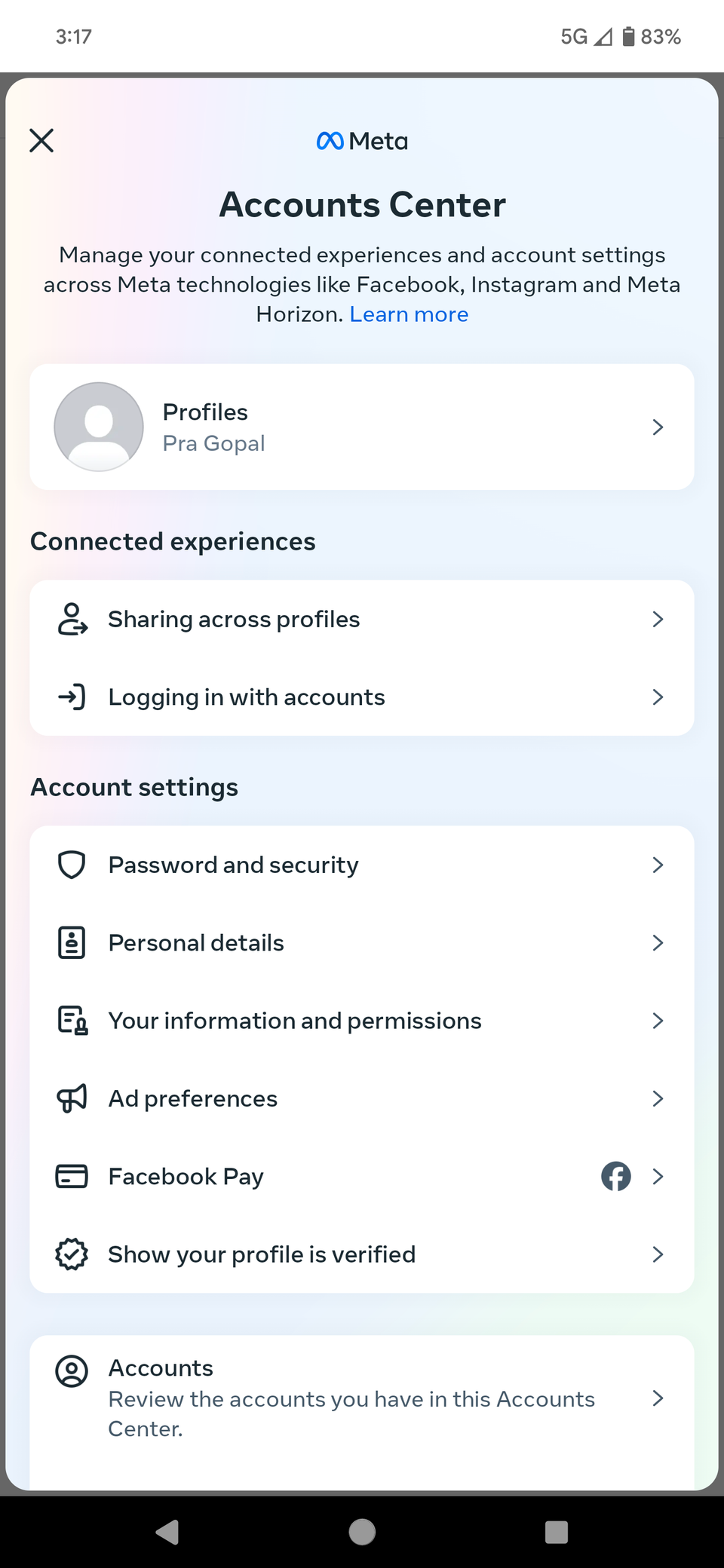Click the Personal details ID card icon
Image resolution: width=724 pixels, height=1568 pixels.
coord(72,942)
